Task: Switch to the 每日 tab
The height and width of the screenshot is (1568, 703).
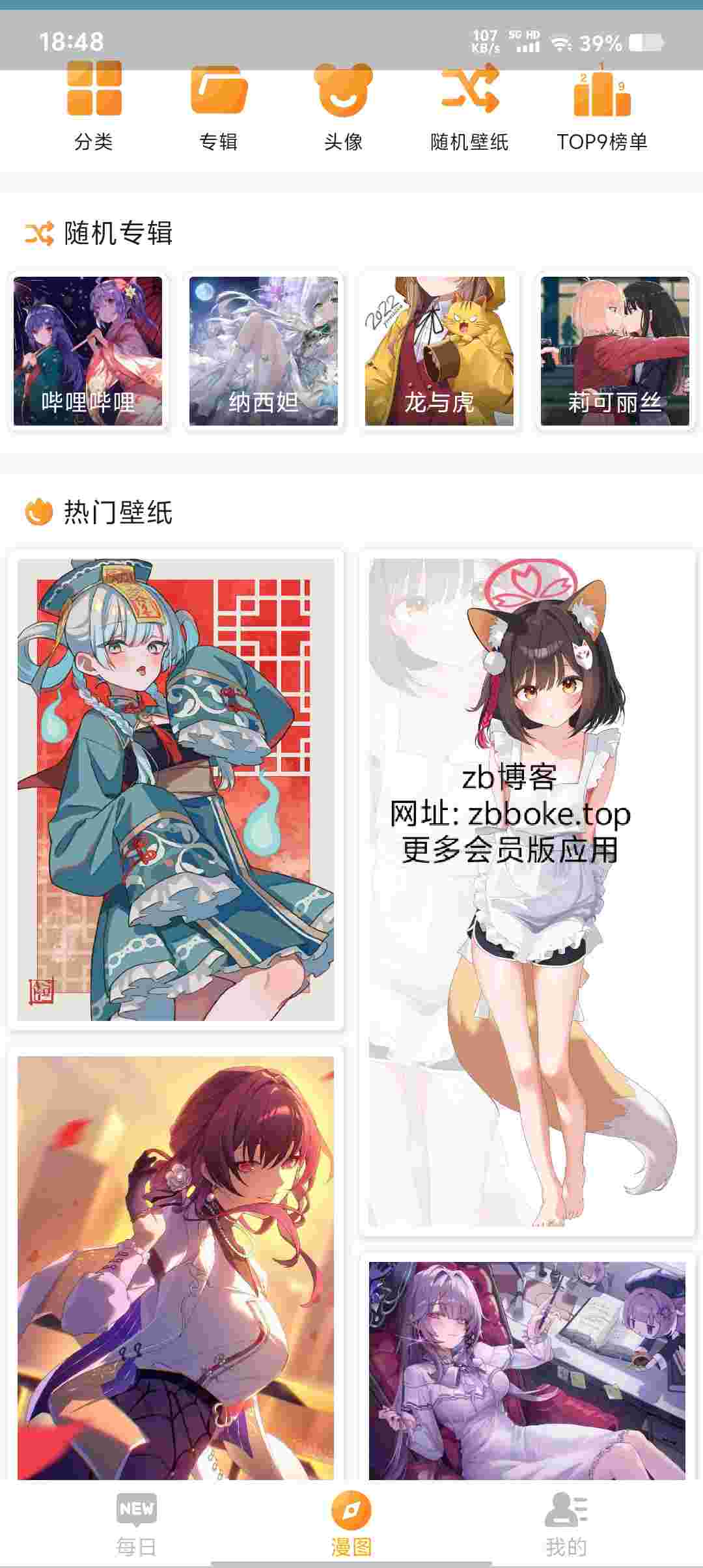Action: [x=137, y=1524]
